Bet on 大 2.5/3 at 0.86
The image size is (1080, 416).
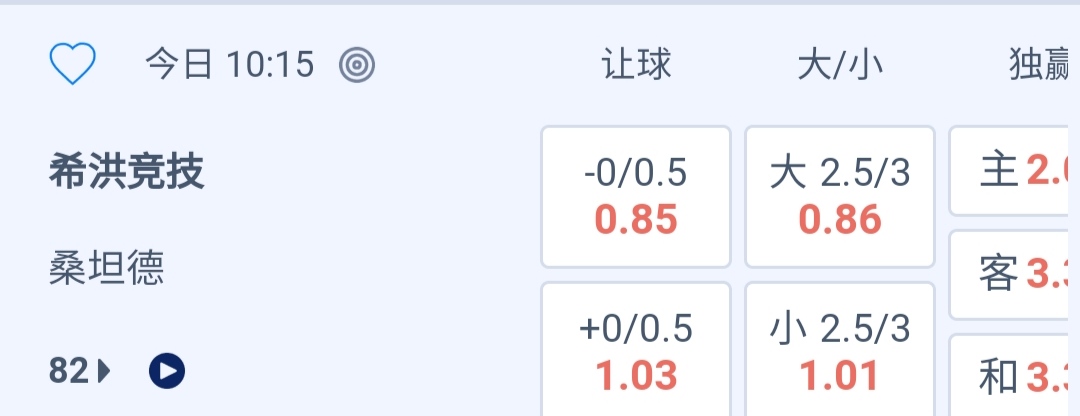(x=840, y=197)
